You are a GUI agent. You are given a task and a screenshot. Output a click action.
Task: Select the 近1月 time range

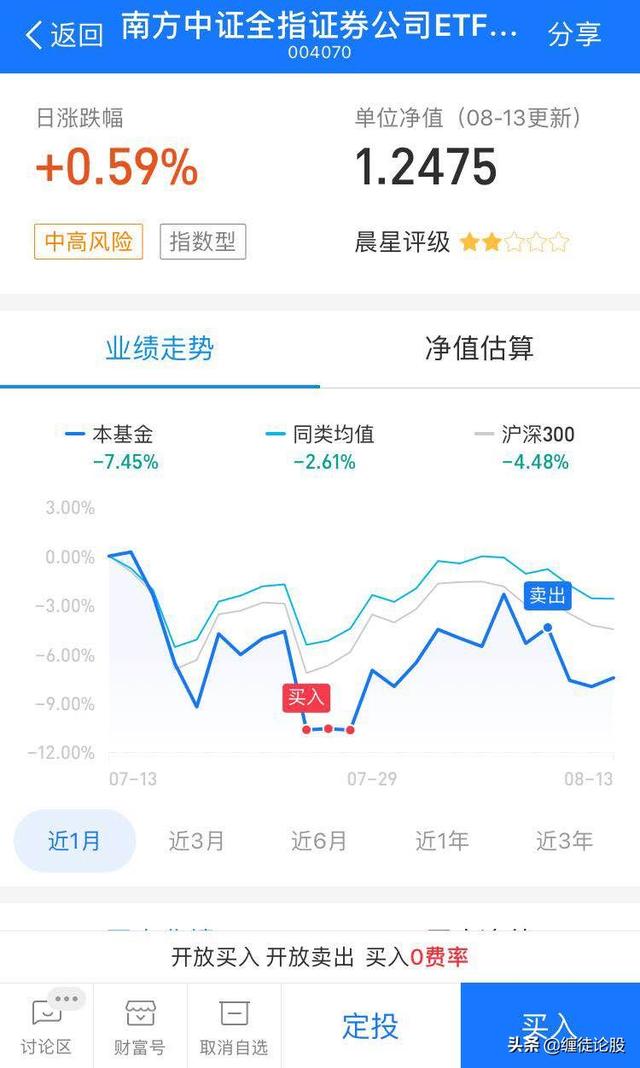(x=74, y=841)
